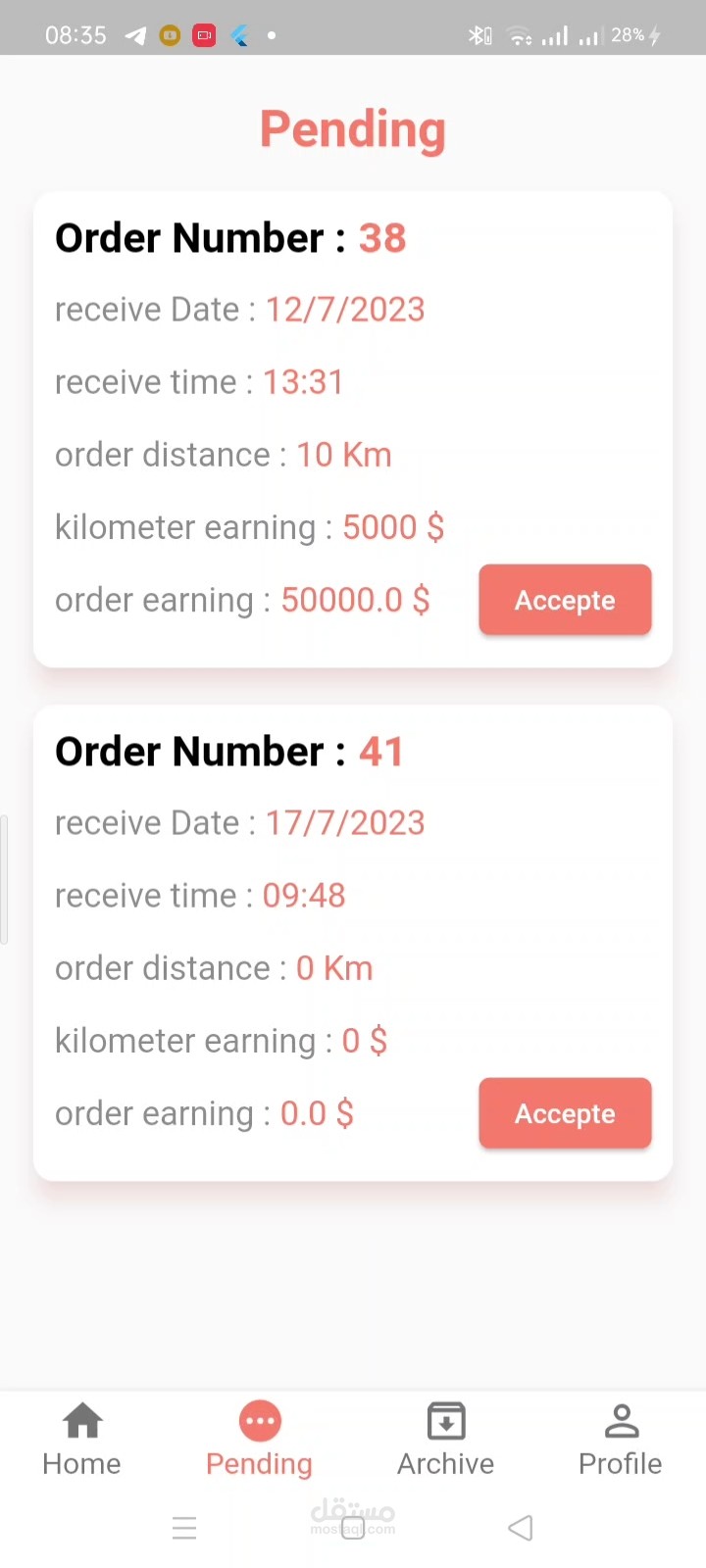Screen dimensions: 706x1568
Task: Go to the Home tab
Action: point(82,1439)
